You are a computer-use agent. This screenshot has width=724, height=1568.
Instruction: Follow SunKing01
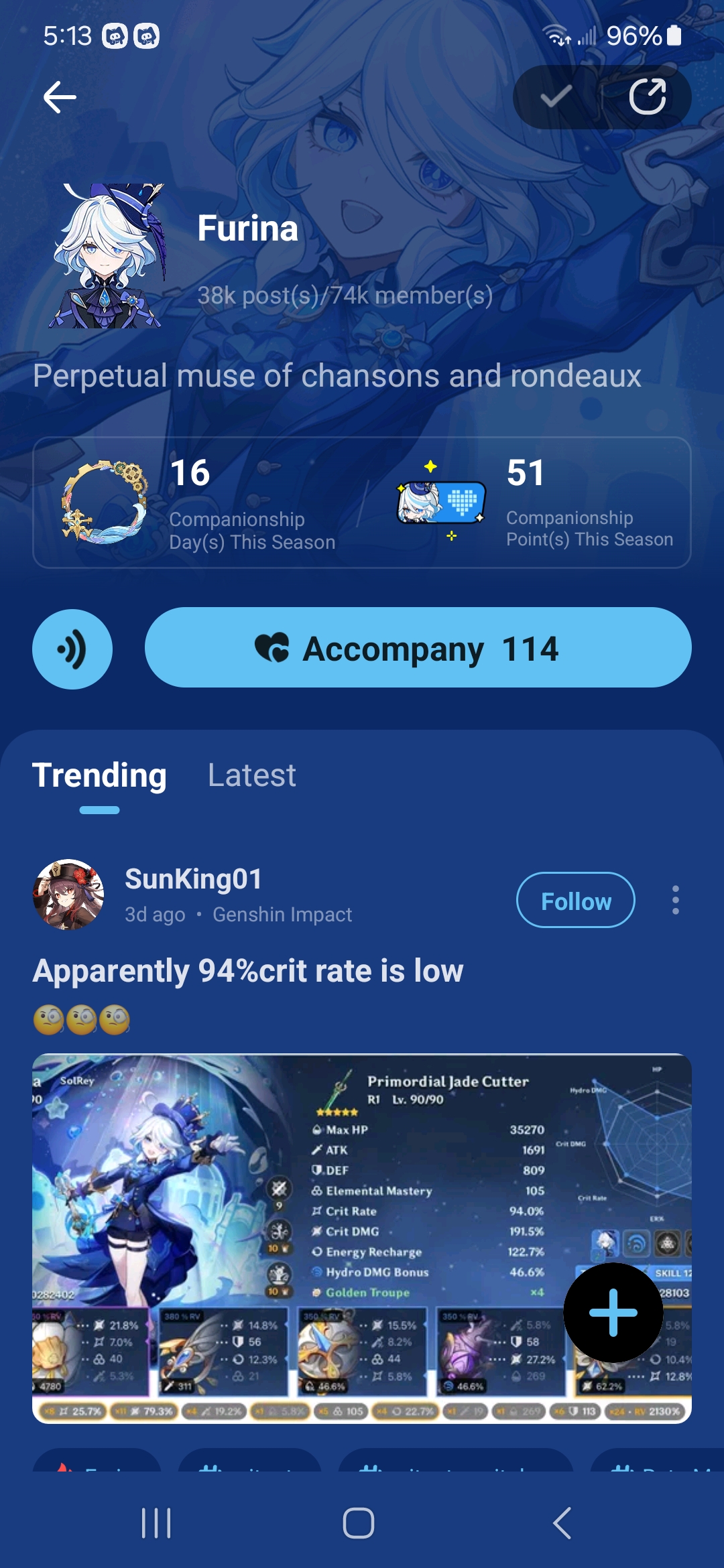pyautogui.click(x=575, y=901)
